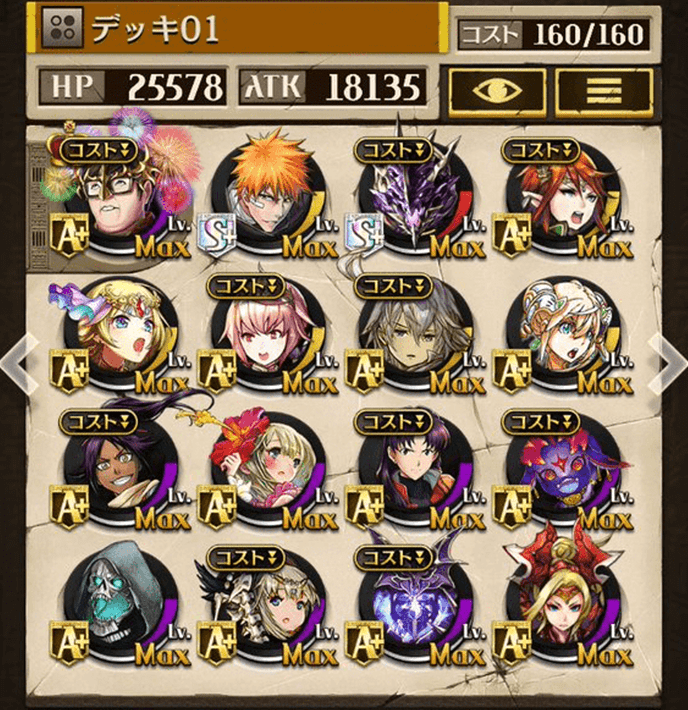Go to next deck with right arrow
This screenshot has width=688, height=710.
667,357
